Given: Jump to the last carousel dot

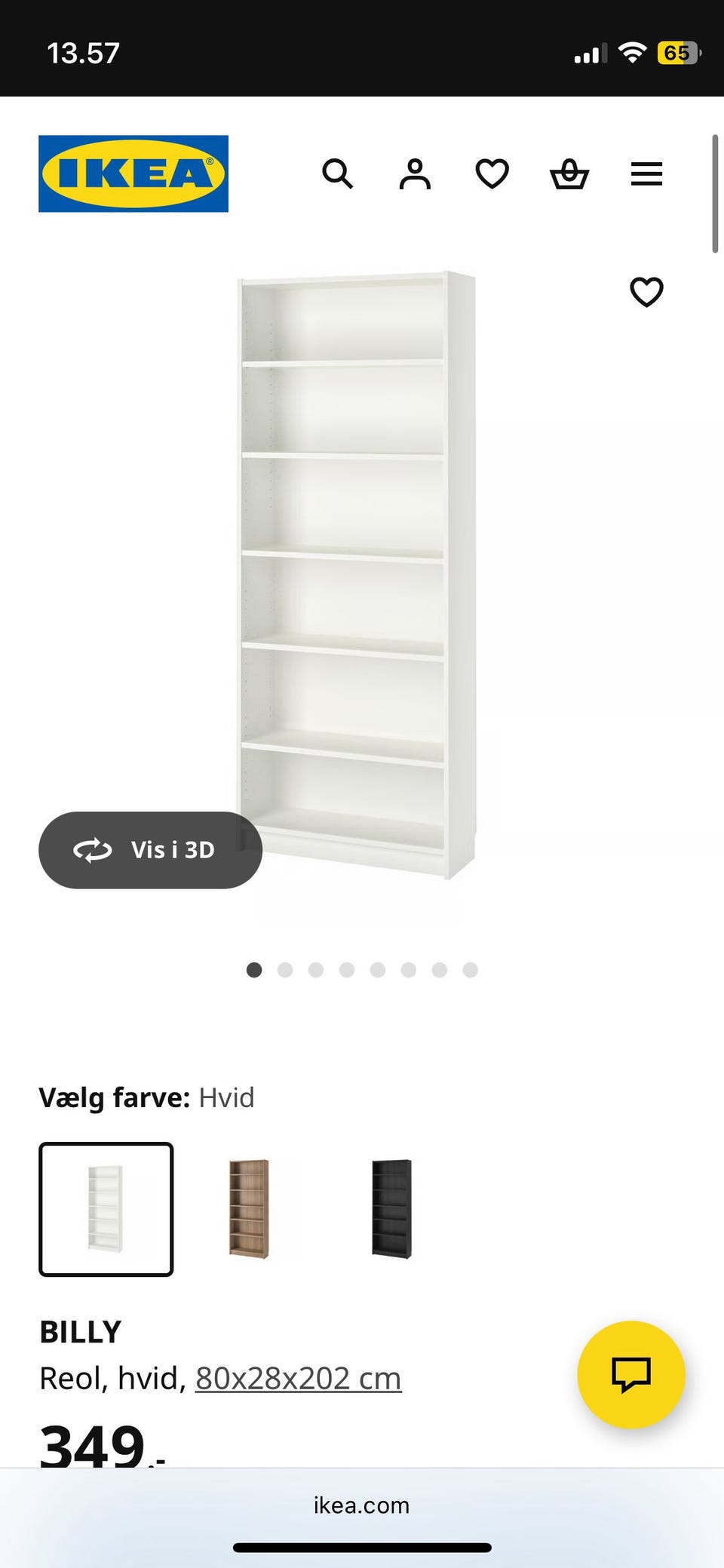Looking at the screenshot, I should [471, 971].
